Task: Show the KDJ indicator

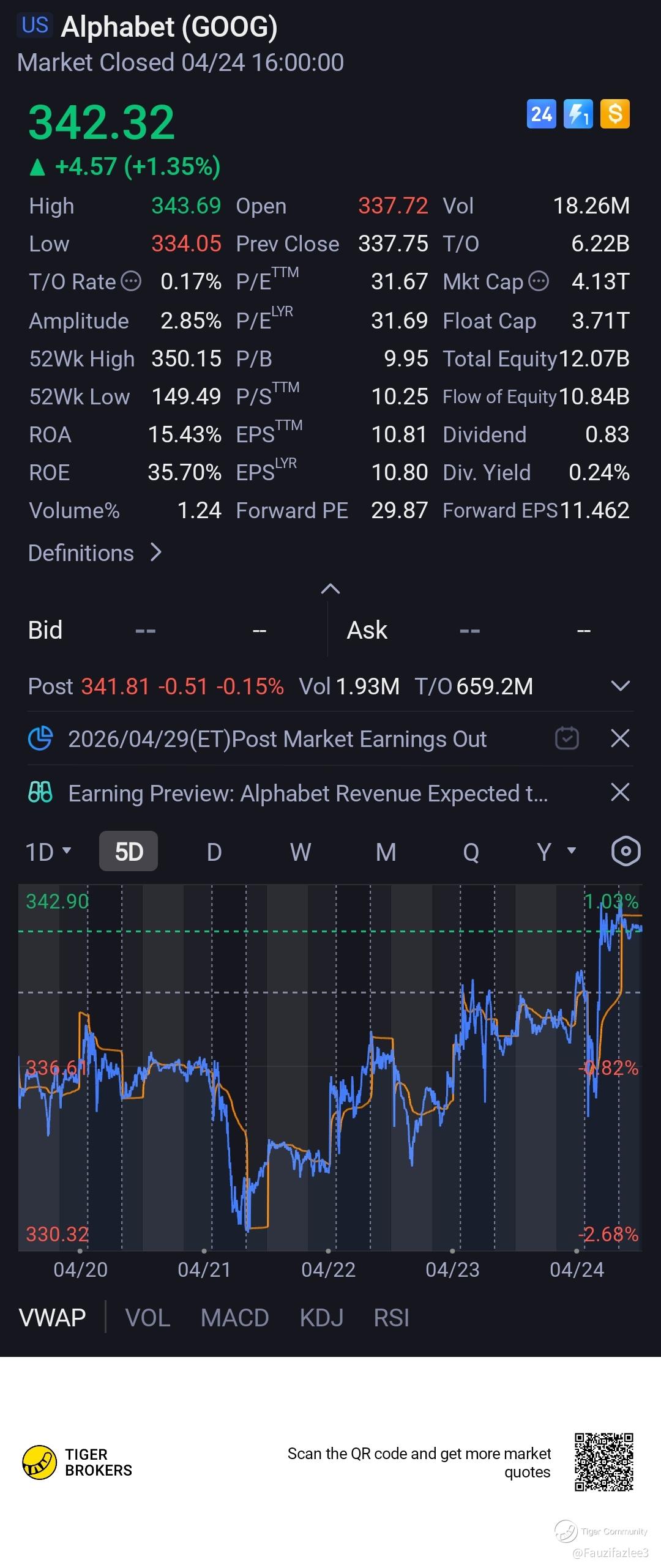Action: [321, 1318]
